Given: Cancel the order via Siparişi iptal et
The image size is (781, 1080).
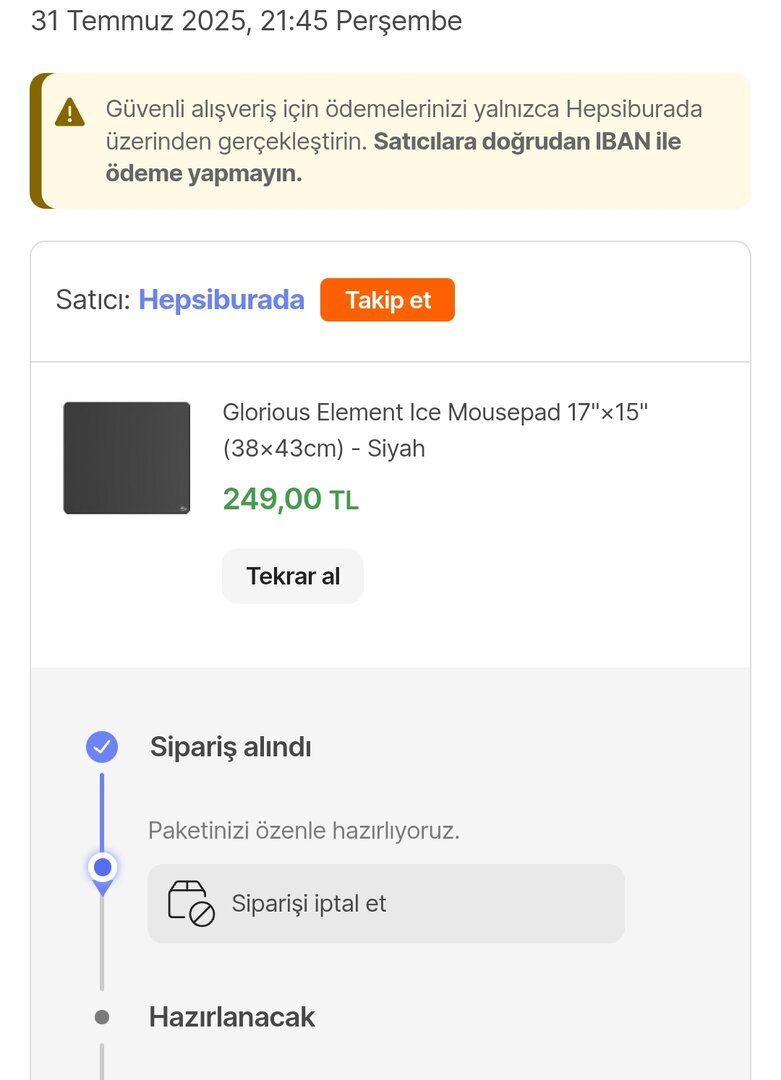Looking at the screenshot, I should [x=385, y=904].
